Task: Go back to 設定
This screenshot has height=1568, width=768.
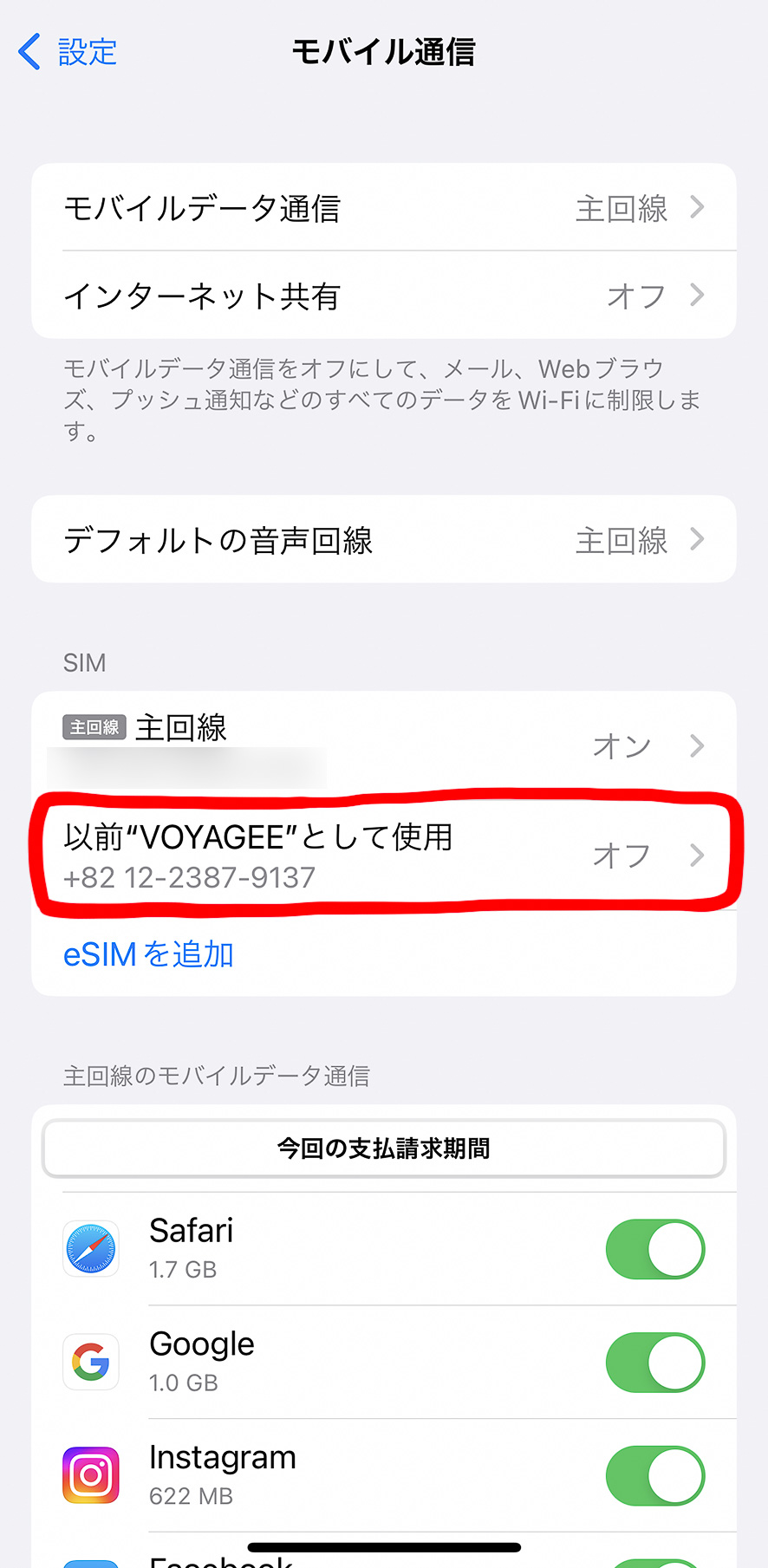Action: tap(68, 52)
